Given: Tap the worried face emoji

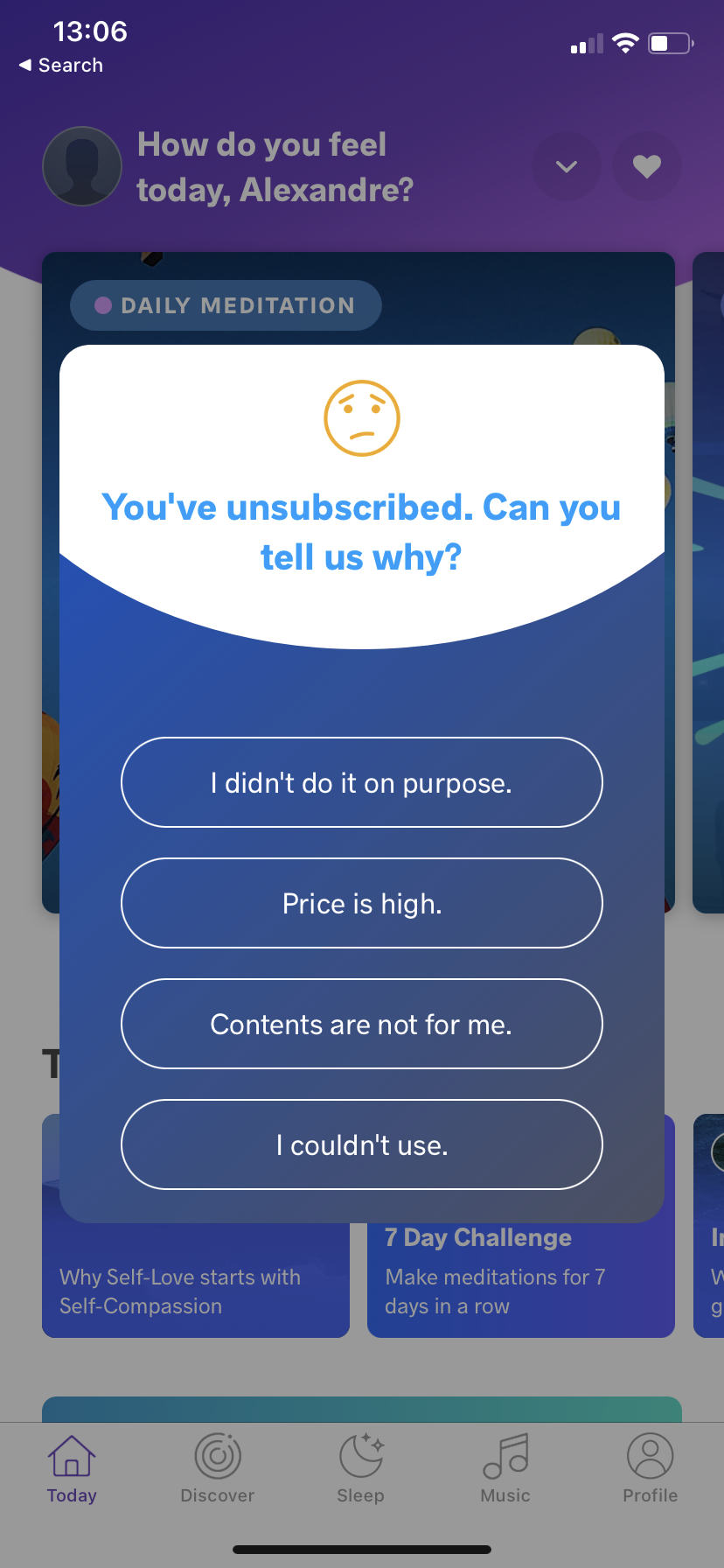Looking at the screenshot, I should tap(362, 418).
